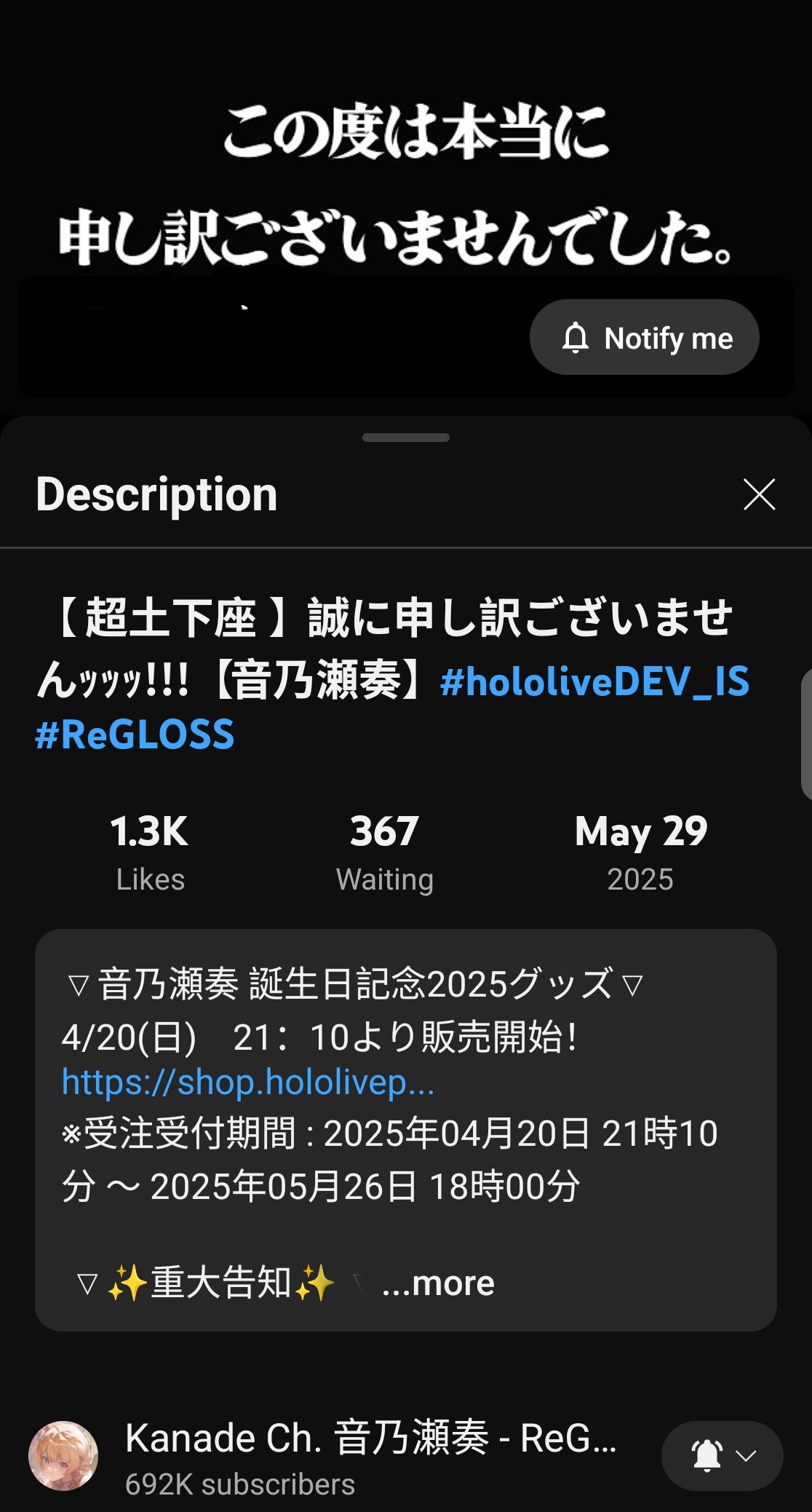Open Kanade Ch. channel page
This screenshot has height=1512, width=812.
(370, 1440)
